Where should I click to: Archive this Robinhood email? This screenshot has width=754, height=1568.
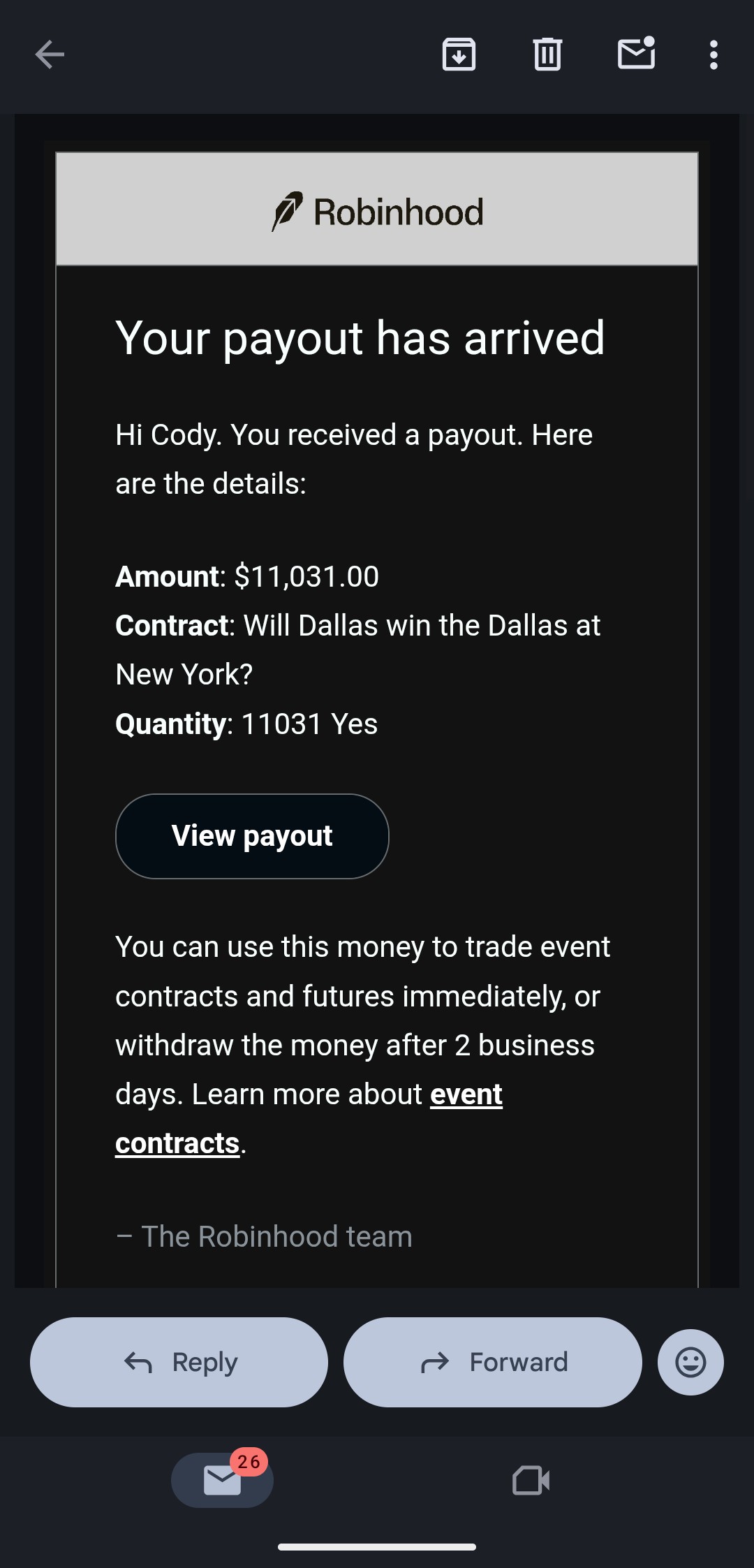(x=459, y=54)
